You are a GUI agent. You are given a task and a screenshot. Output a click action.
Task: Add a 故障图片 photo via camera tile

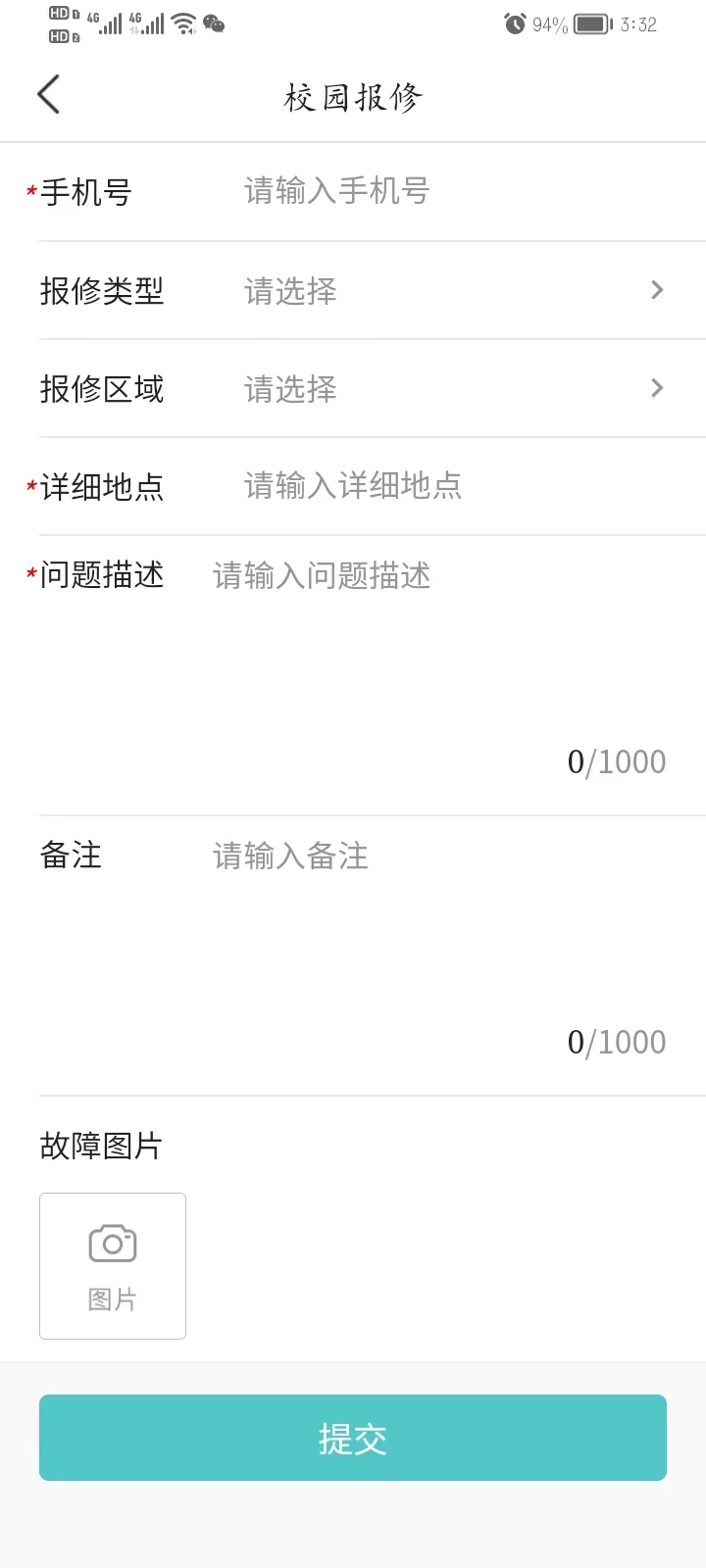point(113,1265)
